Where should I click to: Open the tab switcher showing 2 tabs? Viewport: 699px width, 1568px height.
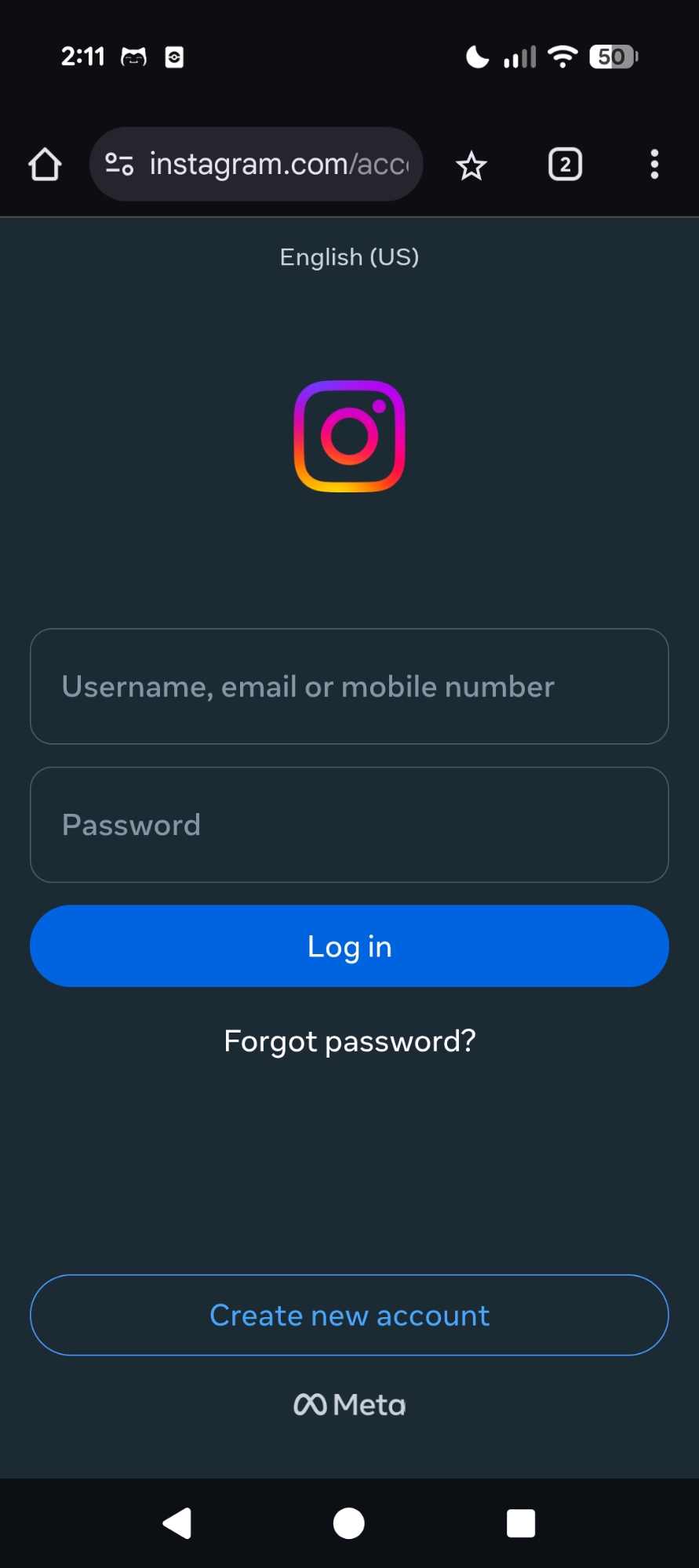click(565, 165)
